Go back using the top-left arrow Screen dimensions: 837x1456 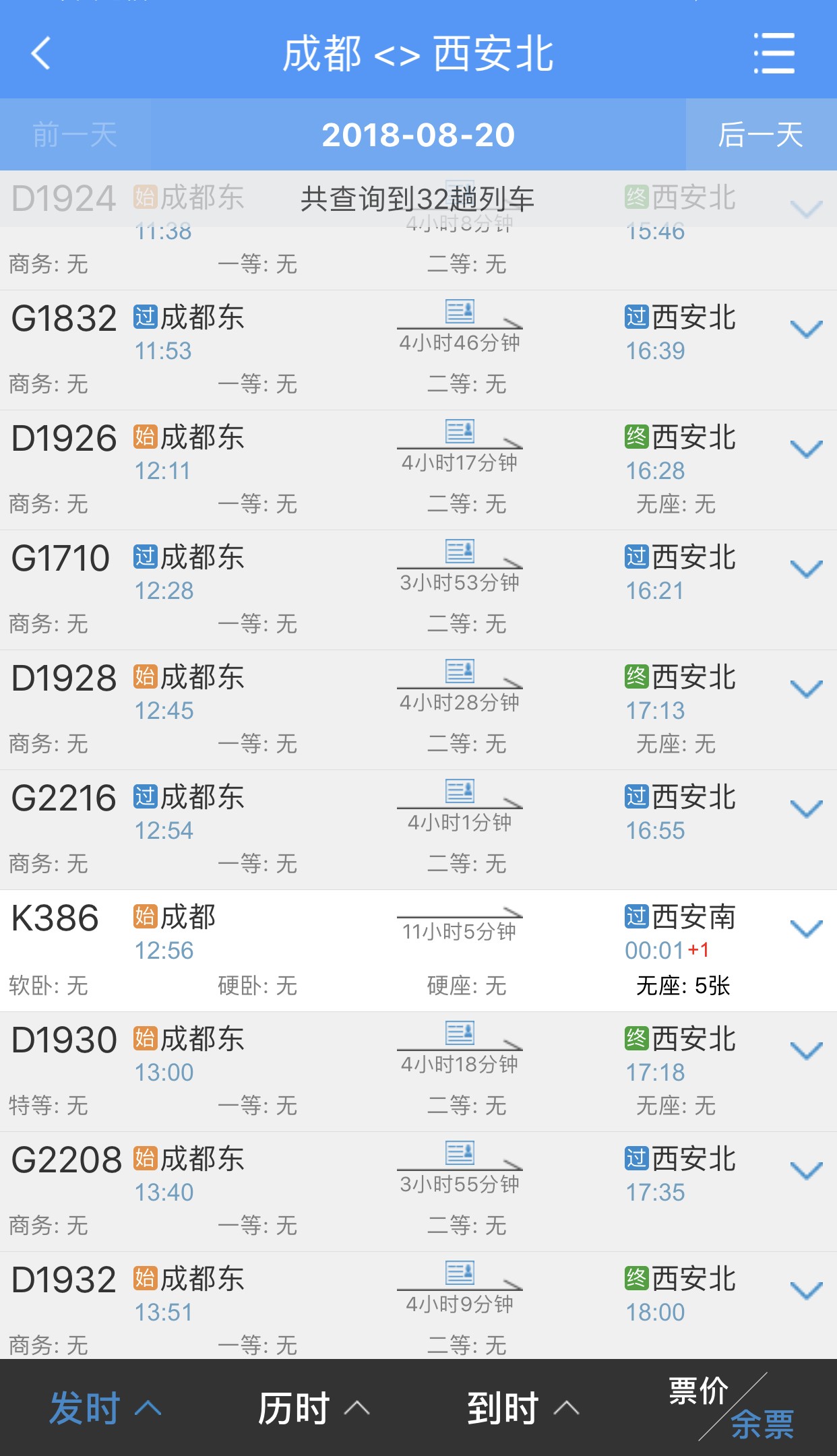click(41, 53)
